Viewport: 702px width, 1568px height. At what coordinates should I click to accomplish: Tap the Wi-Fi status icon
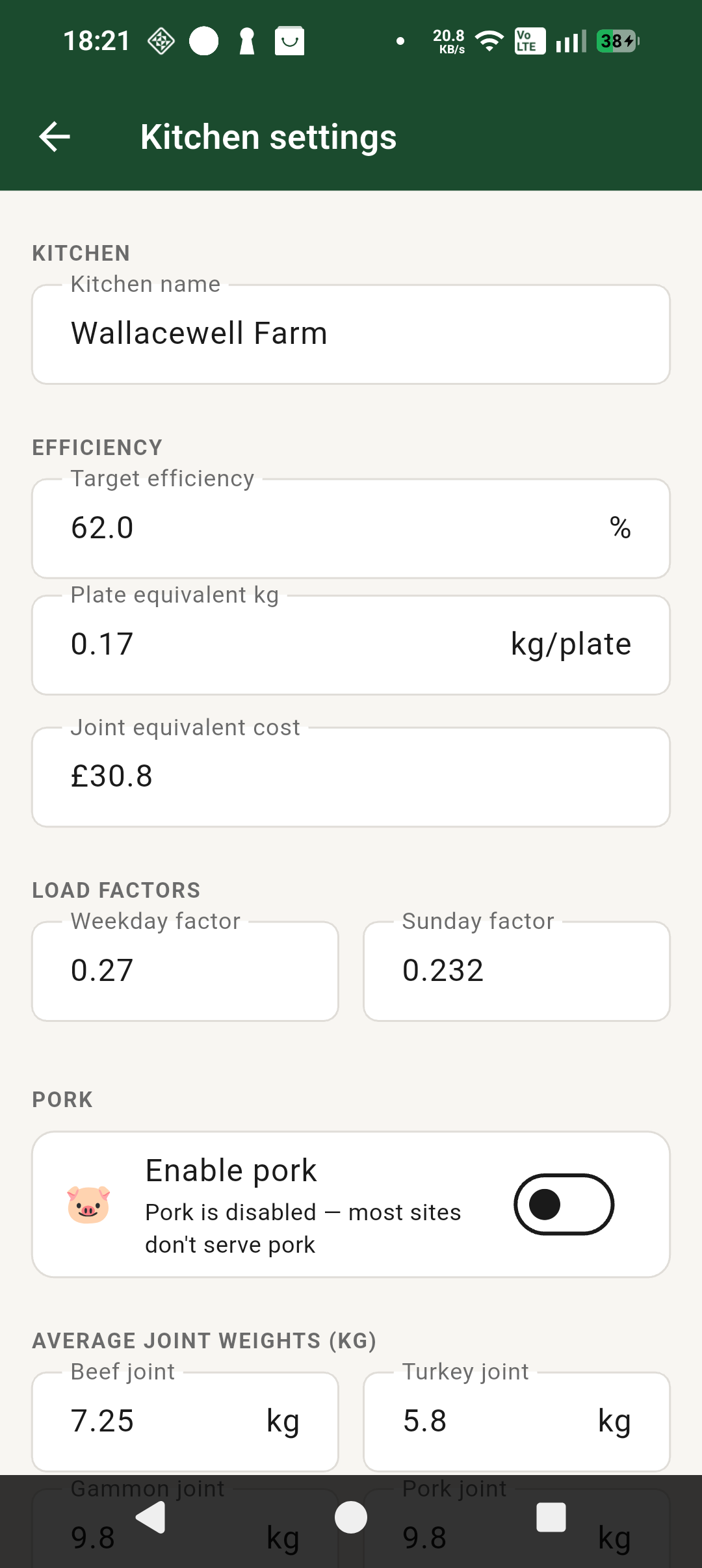tap(489, 40)
